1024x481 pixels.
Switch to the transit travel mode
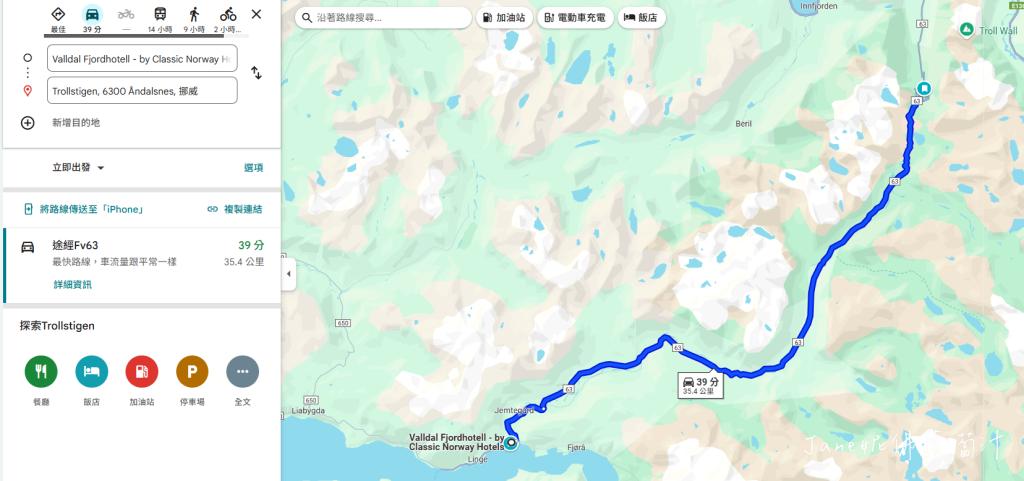tap(160, 15)
